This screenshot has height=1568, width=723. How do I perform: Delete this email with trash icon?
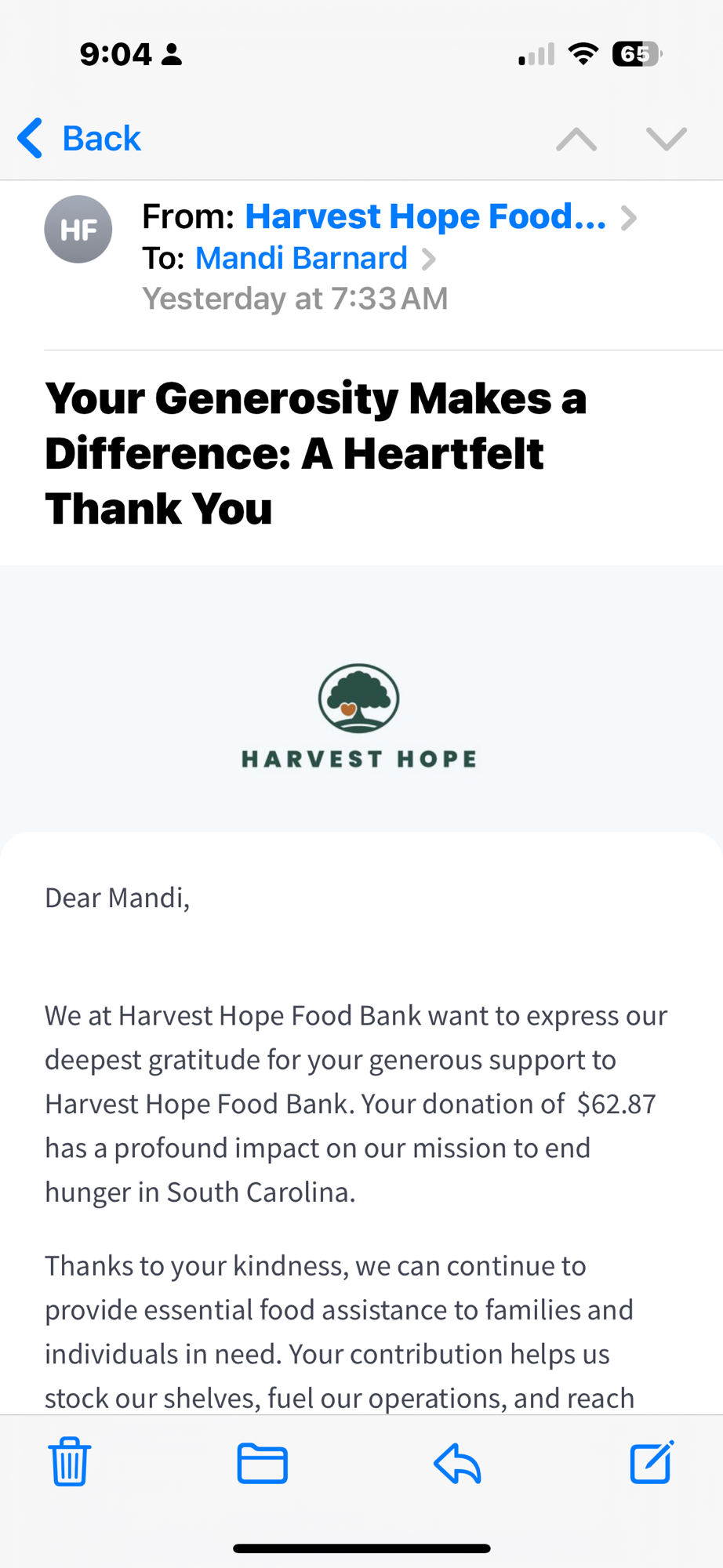pos(70,1462)
